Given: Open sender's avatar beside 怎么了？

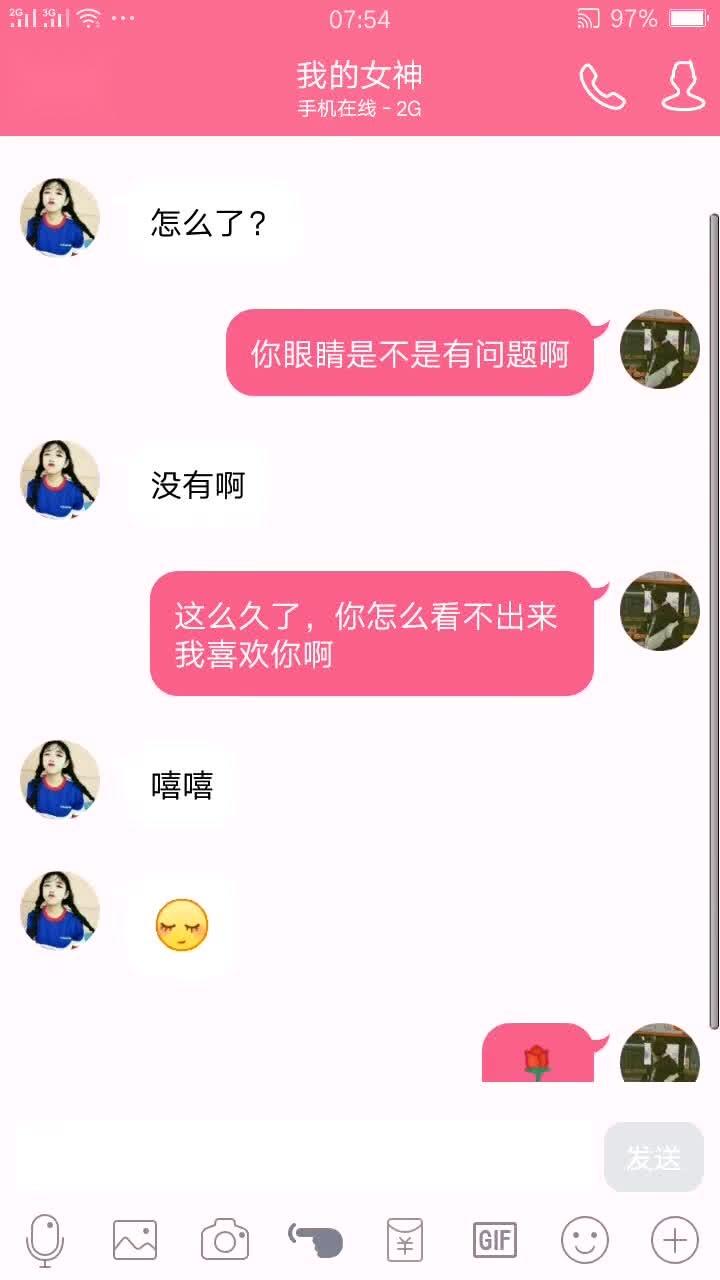Looking at the screenshot, I should [60, 218].
